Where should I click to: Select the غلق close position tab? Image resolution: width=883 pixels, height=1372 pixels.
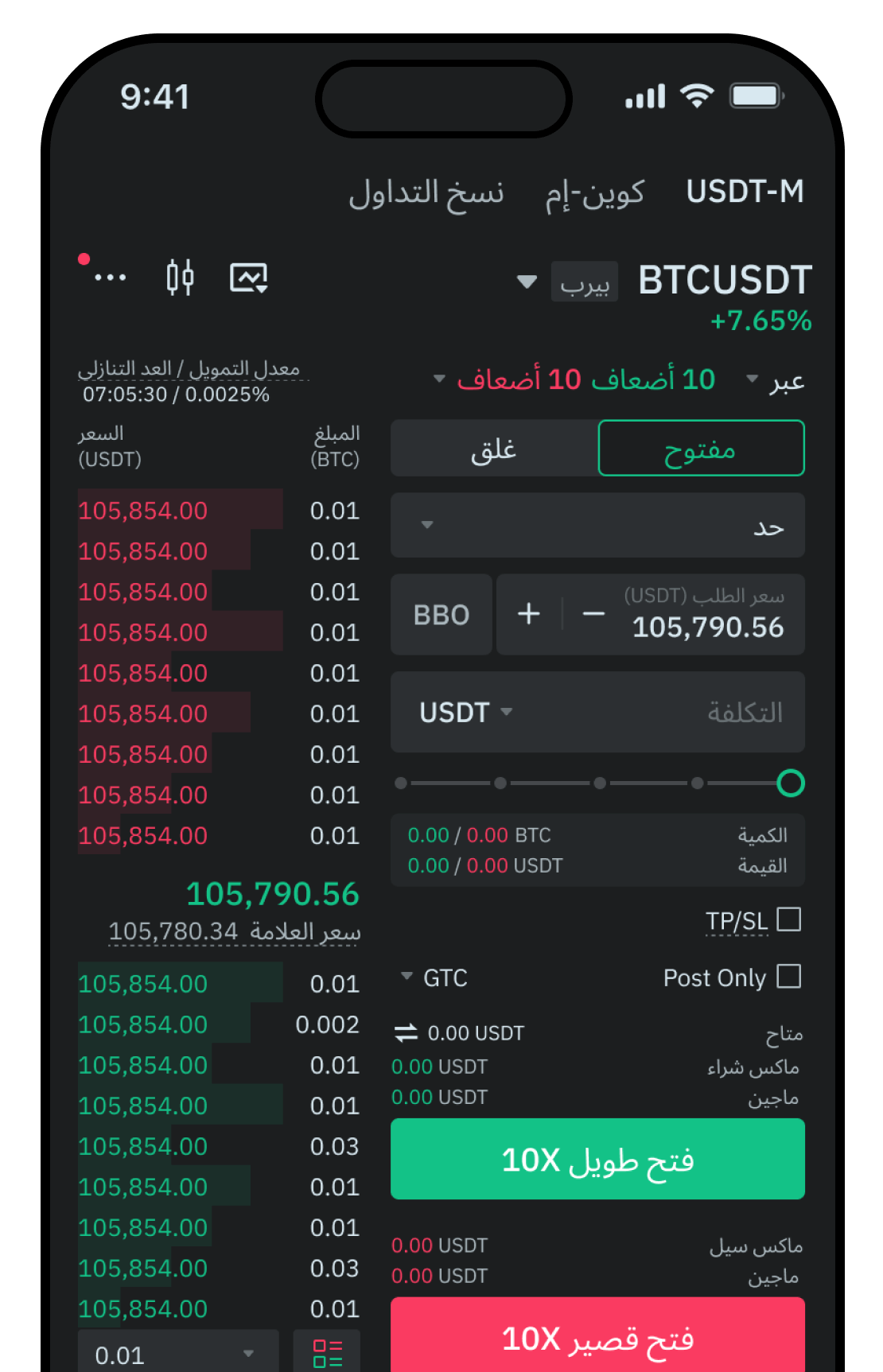click(494, 449)
